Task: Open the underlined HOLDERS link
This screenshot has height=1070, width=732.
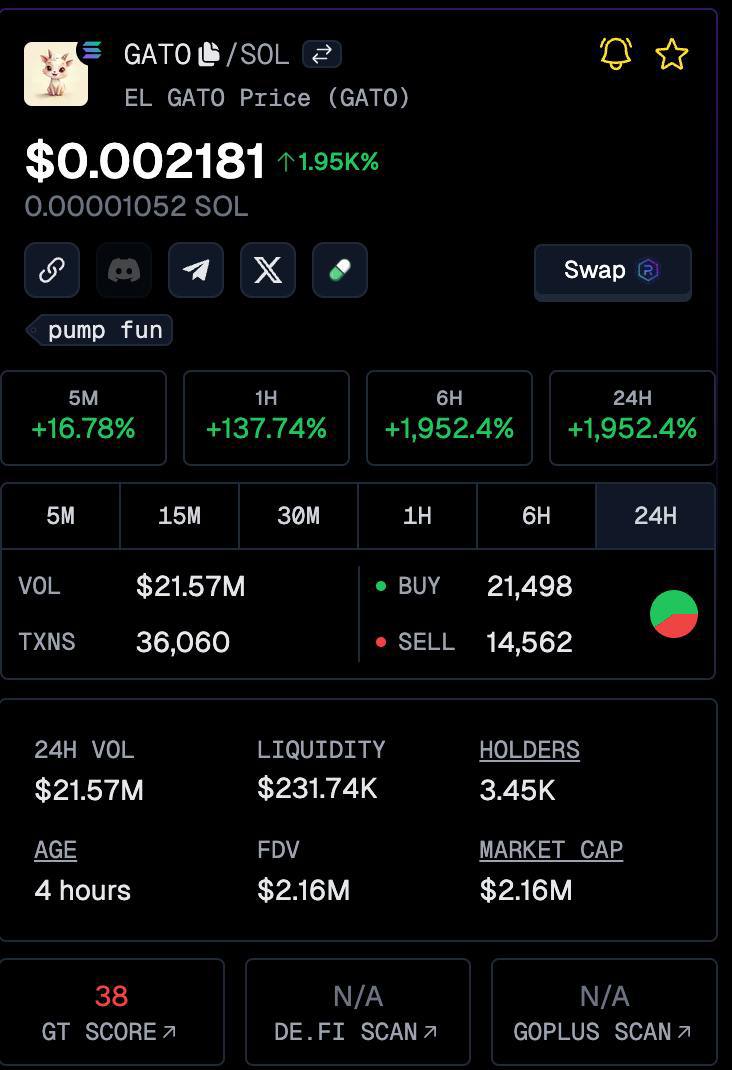Action: point(529,750)
